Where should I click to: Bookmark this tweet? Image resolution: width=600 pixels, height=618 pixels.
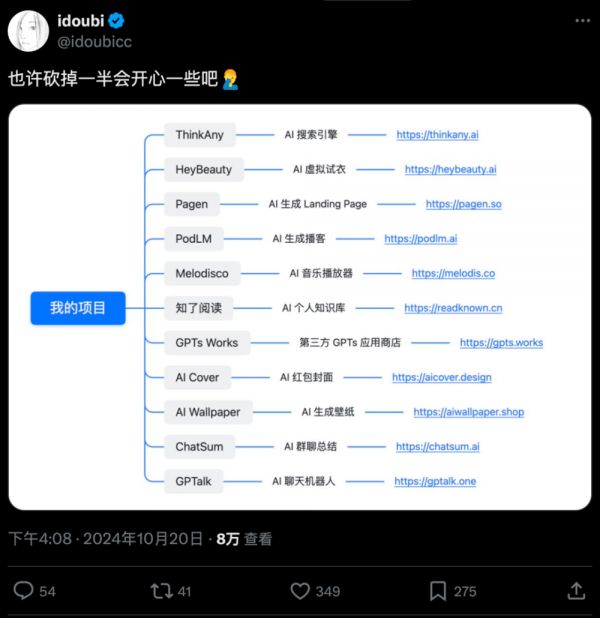tap(438, 591)
